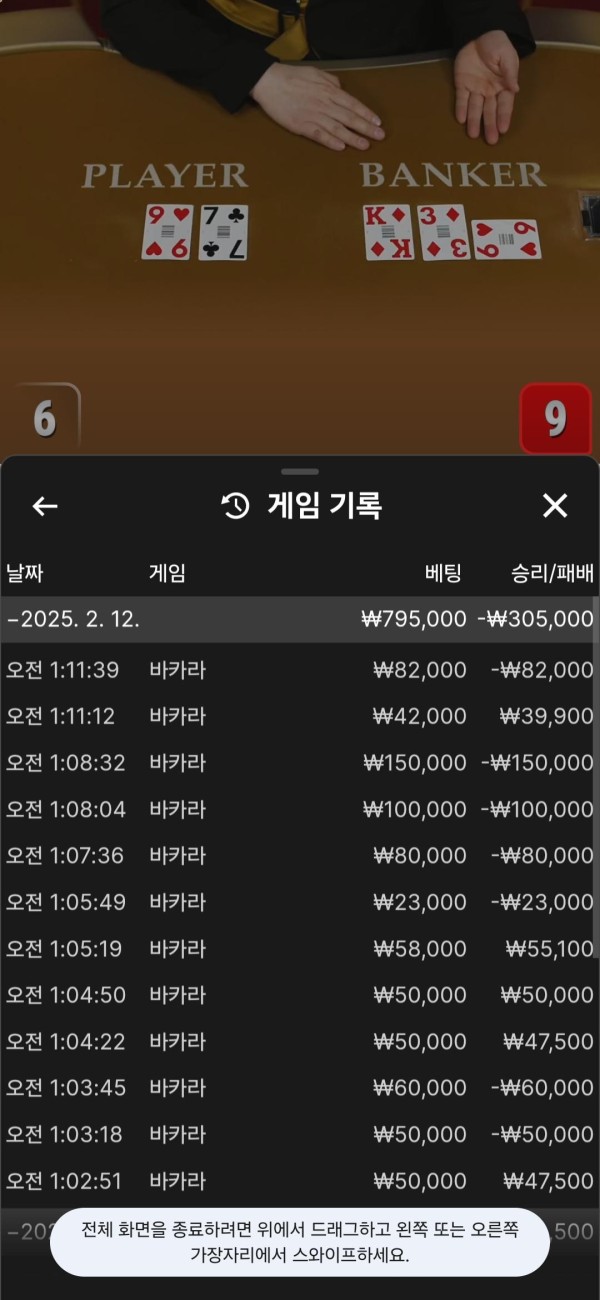Select the 오전 1:03:45 baccarat row
600x1300 pixels.
pyautogui.click(x=300, y=1088)
